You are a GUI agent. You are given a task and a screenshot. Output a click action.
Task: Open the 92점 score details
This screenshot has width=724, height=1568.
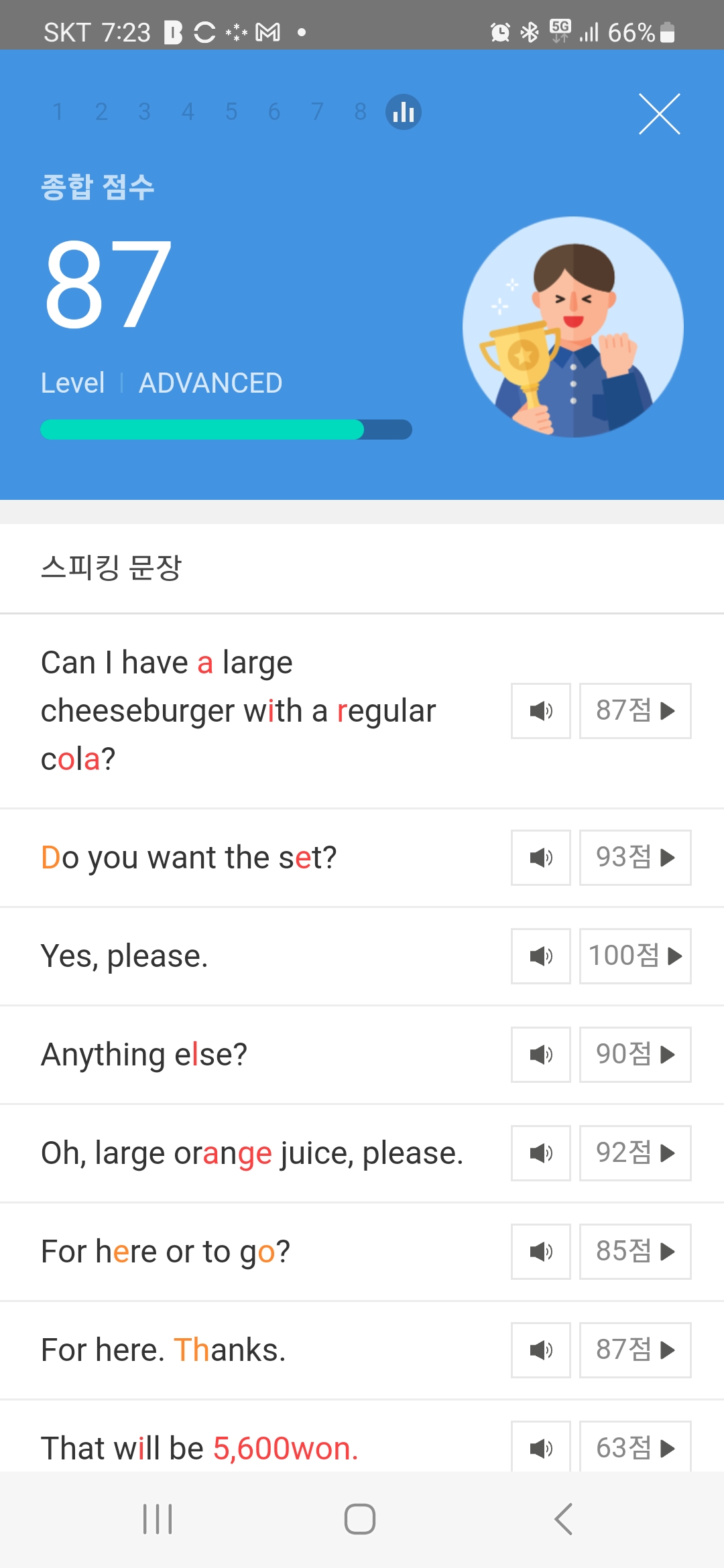[x=636, y=1153]
